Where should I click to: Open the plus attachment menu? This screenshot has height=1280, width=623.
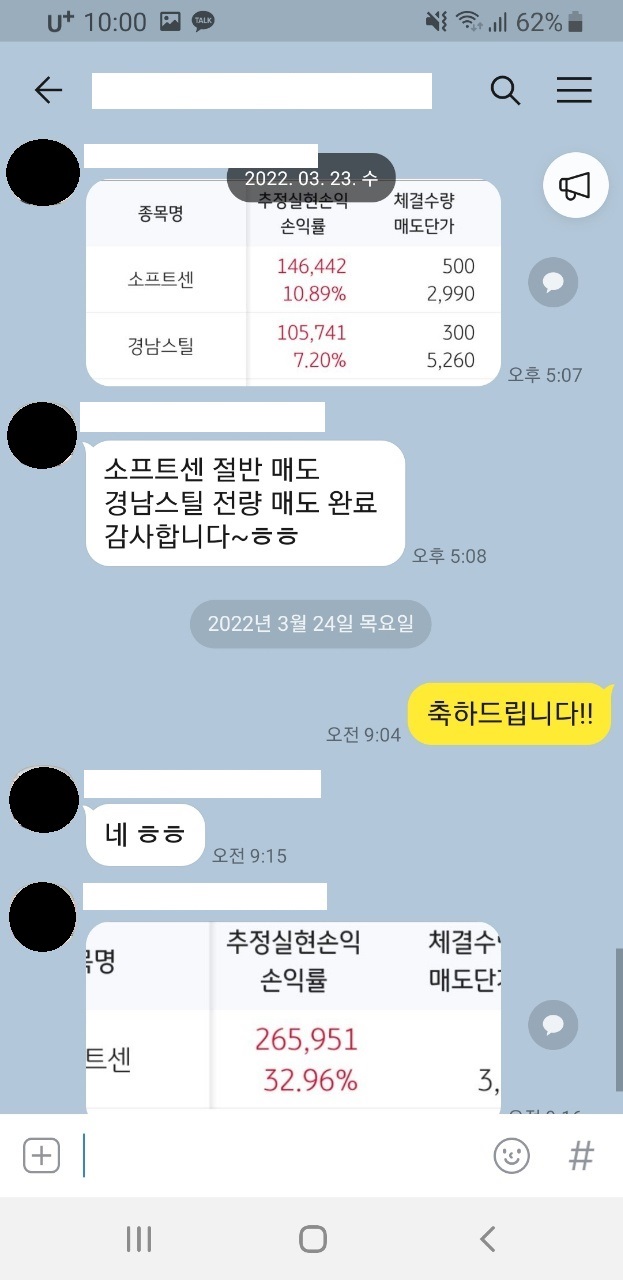point(41,1156)
